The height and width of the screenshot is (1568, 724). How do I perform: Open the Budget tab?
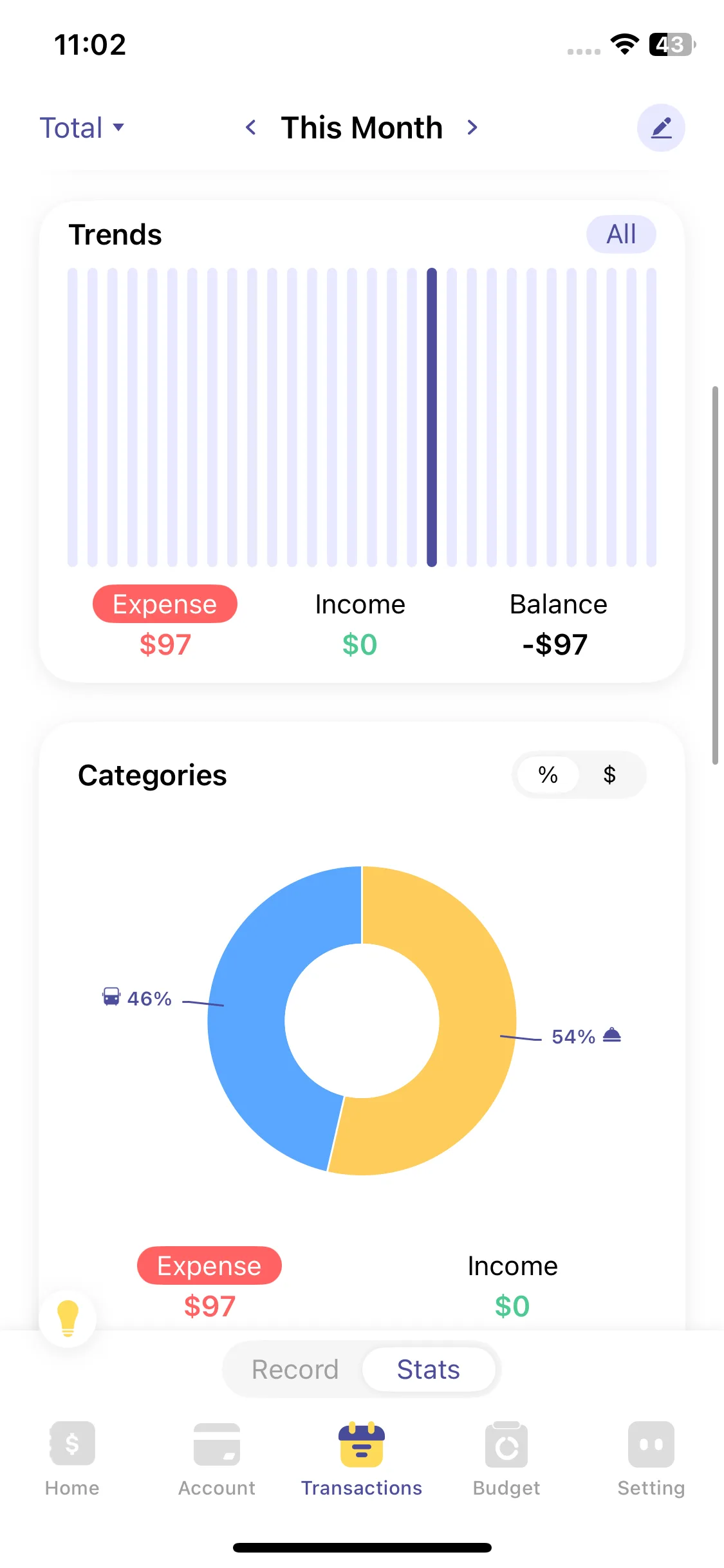coord(506,1459)
